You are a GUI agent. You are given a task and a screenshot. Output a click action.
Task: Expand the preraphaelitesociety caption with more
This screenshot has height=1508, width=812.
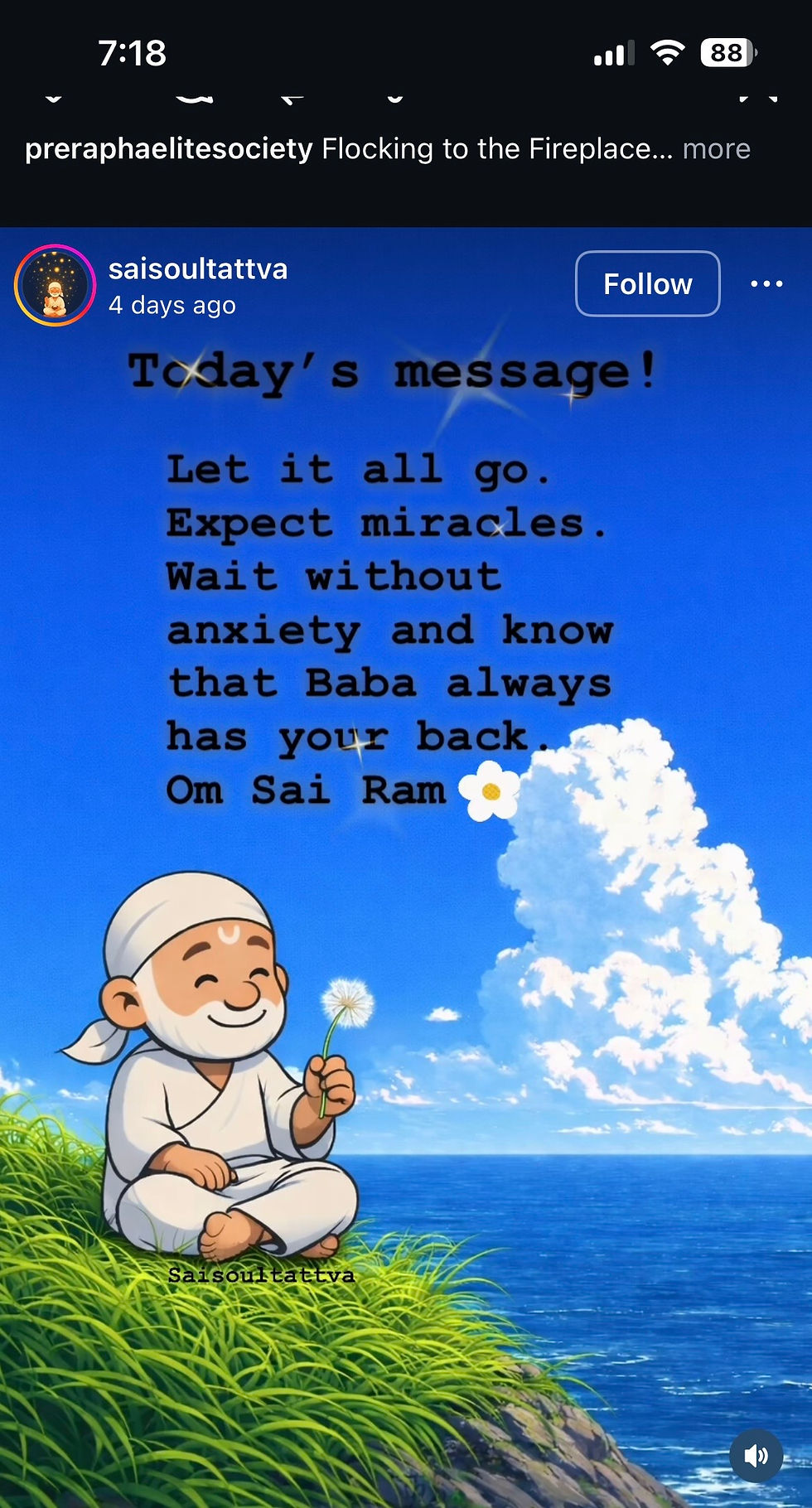click(x=716, y=149)
